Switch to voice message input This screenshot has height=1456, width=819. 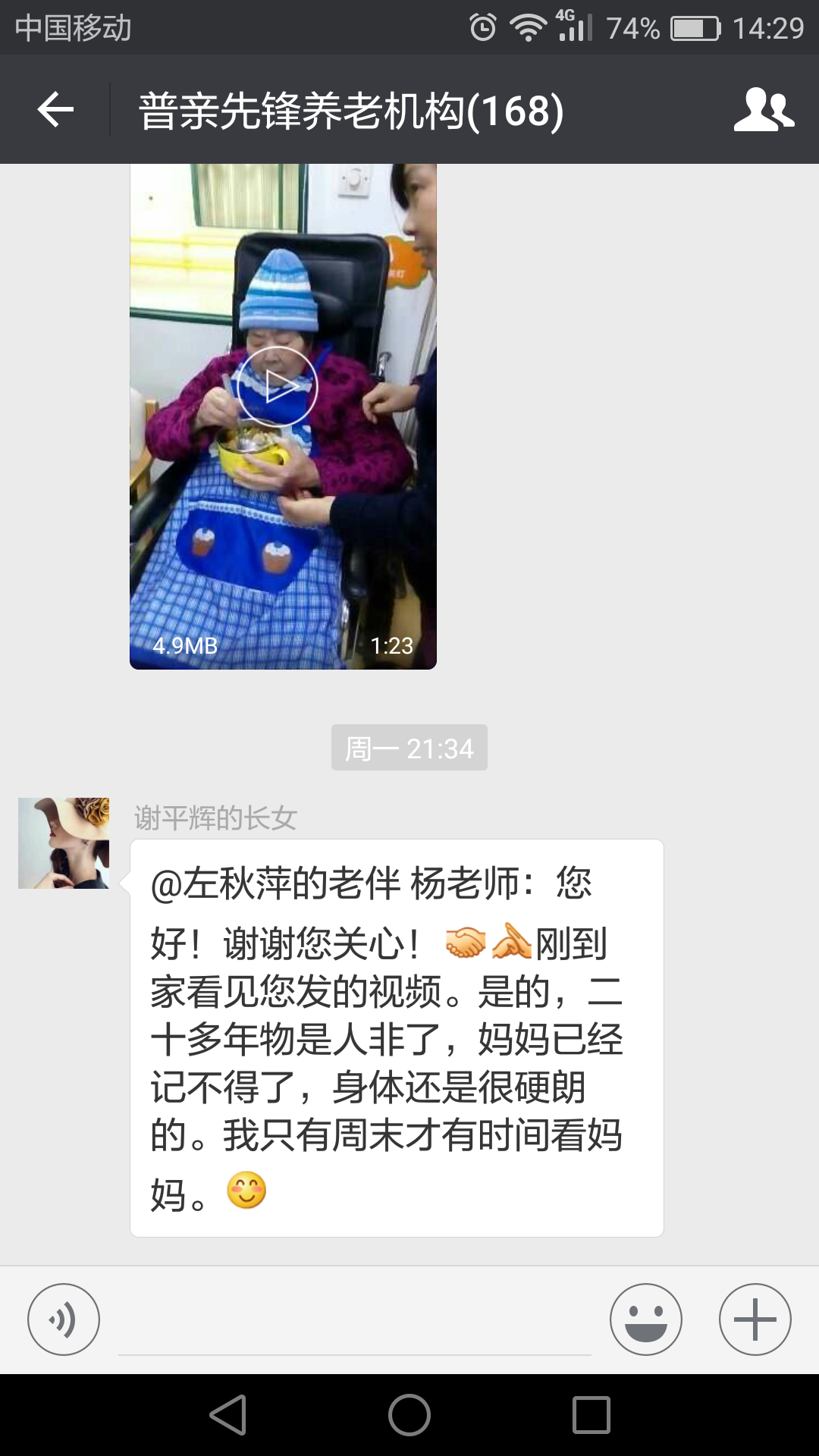point(64,1319)
